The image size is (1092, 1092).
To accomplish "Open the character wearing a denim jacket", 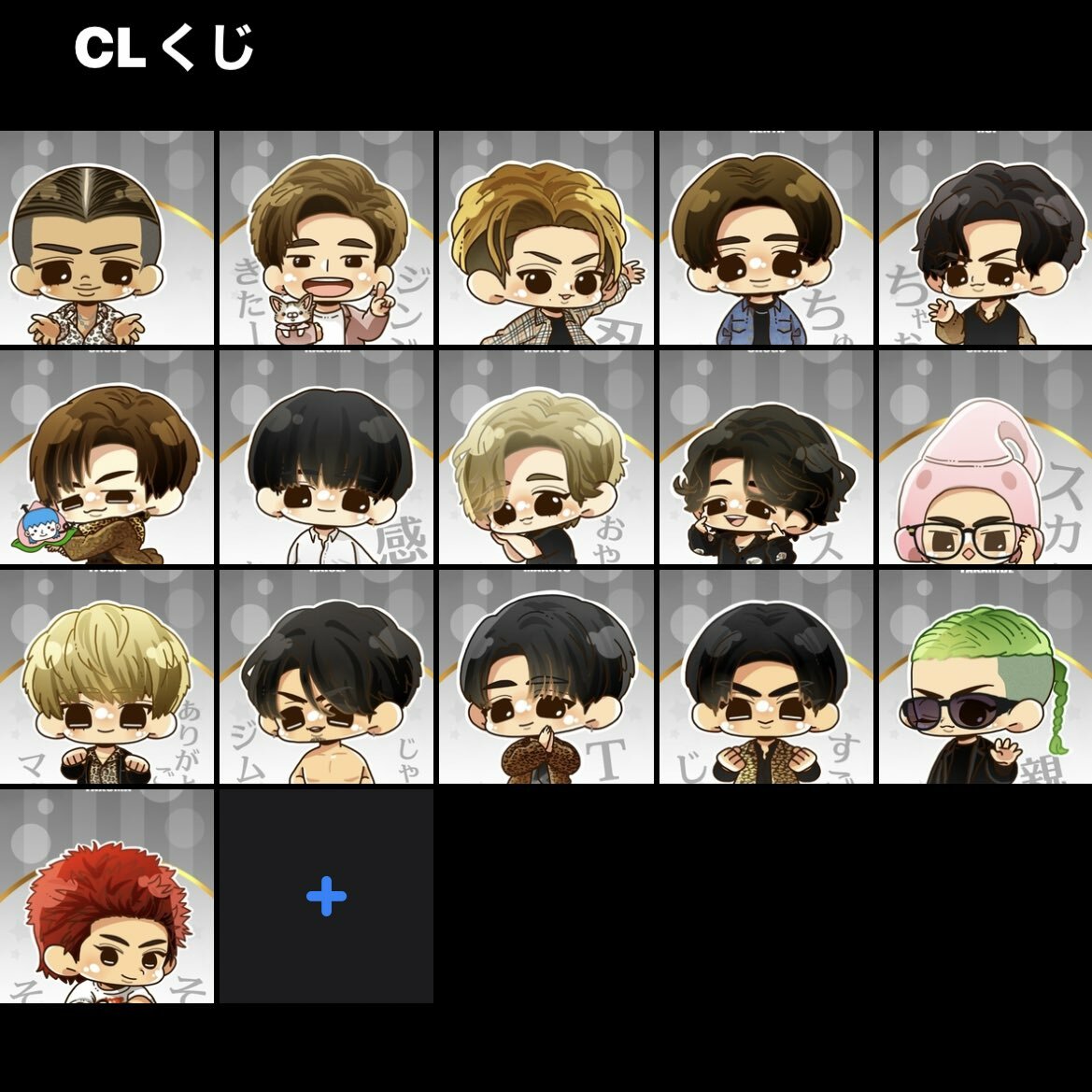I will click(765, 238).
